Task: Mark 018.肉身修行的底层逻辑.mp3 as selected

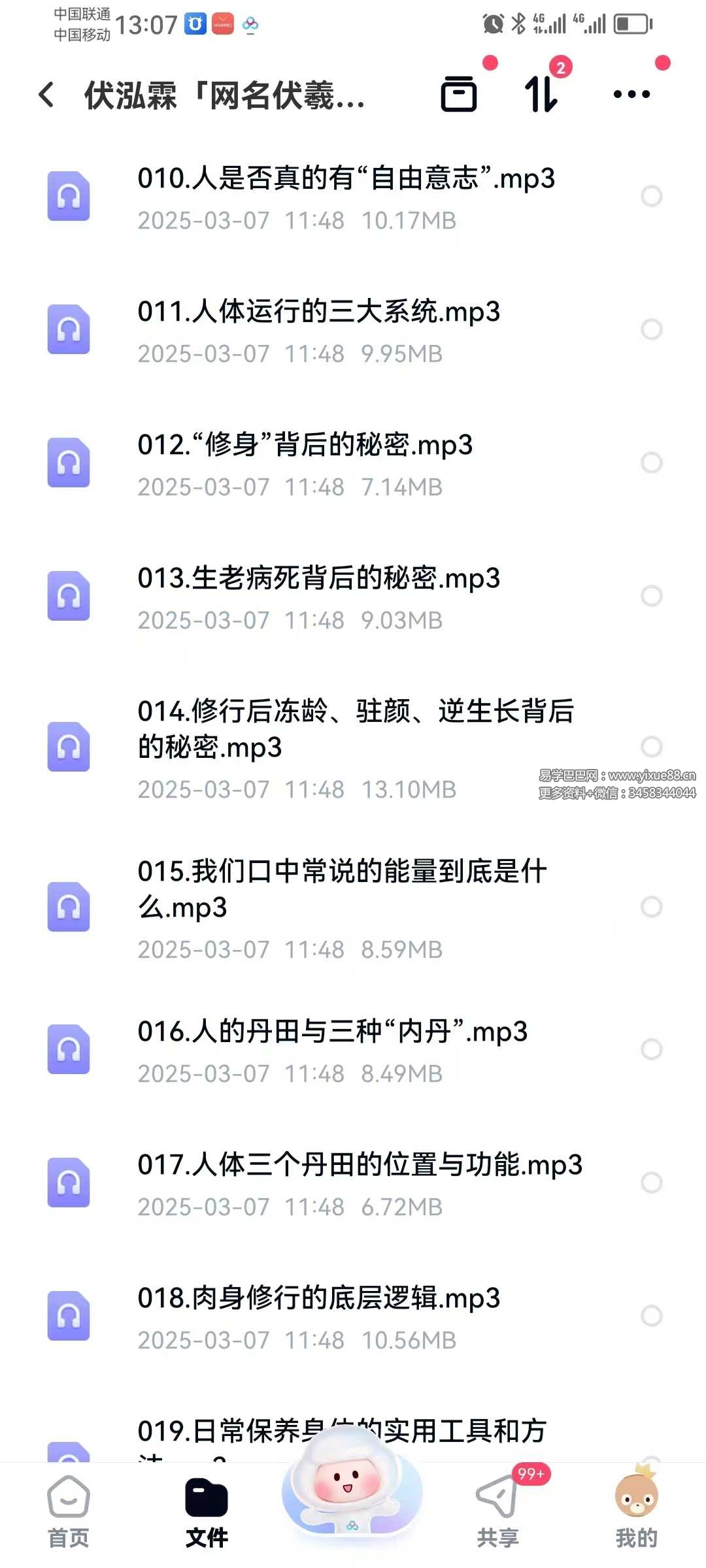Action: click(x=652, y=1316)
